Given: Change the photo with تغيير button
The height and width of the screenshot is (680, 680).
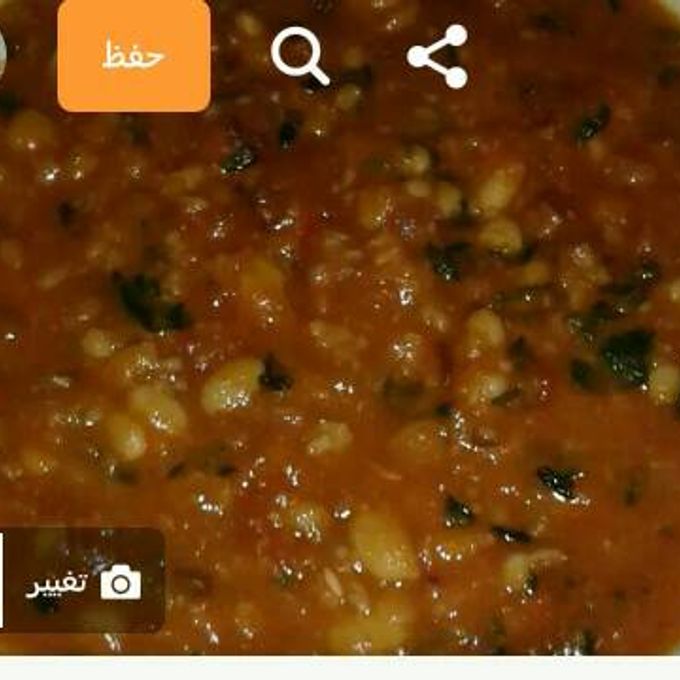Looking at the screenshot, I should coord(84,581).
